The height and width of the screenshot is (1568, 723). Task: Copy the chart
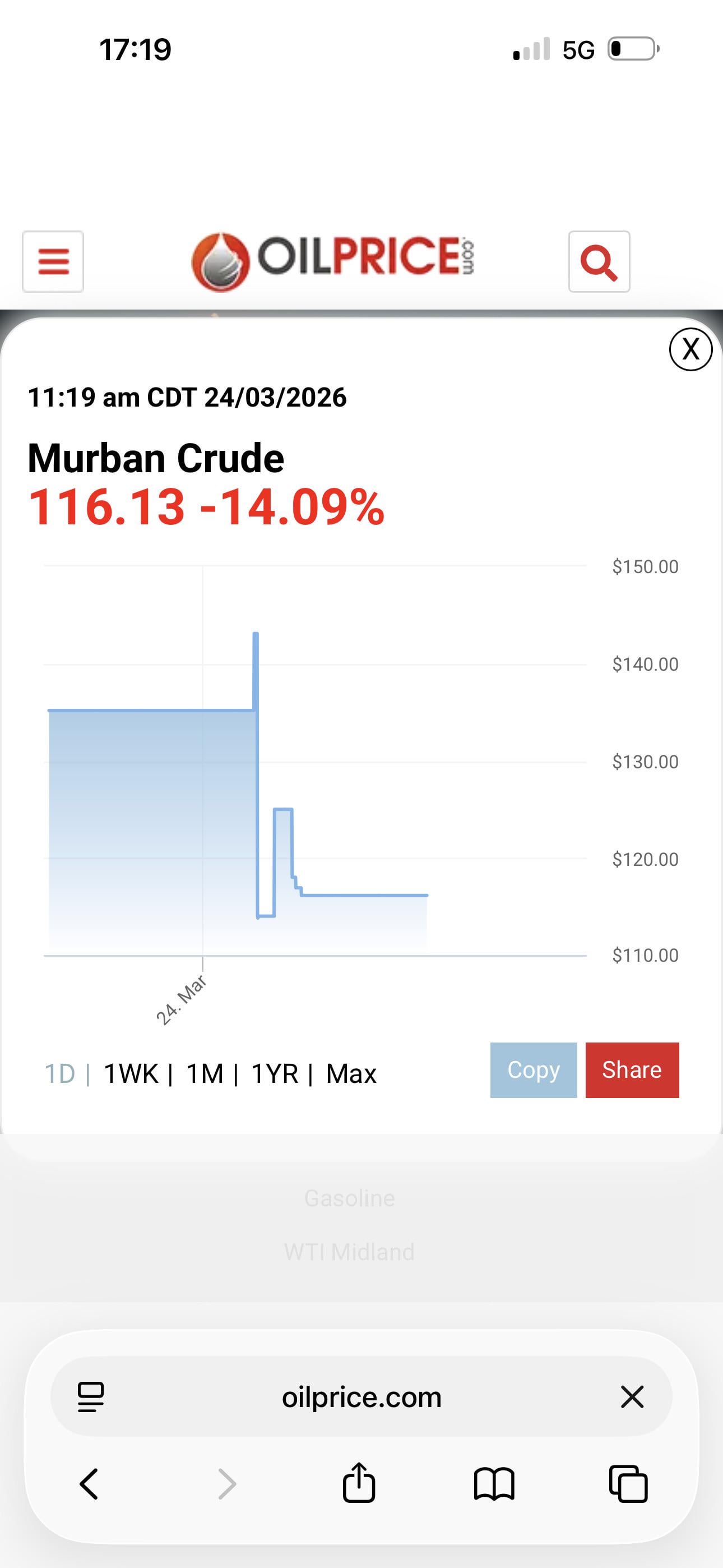click(533, 1070)
